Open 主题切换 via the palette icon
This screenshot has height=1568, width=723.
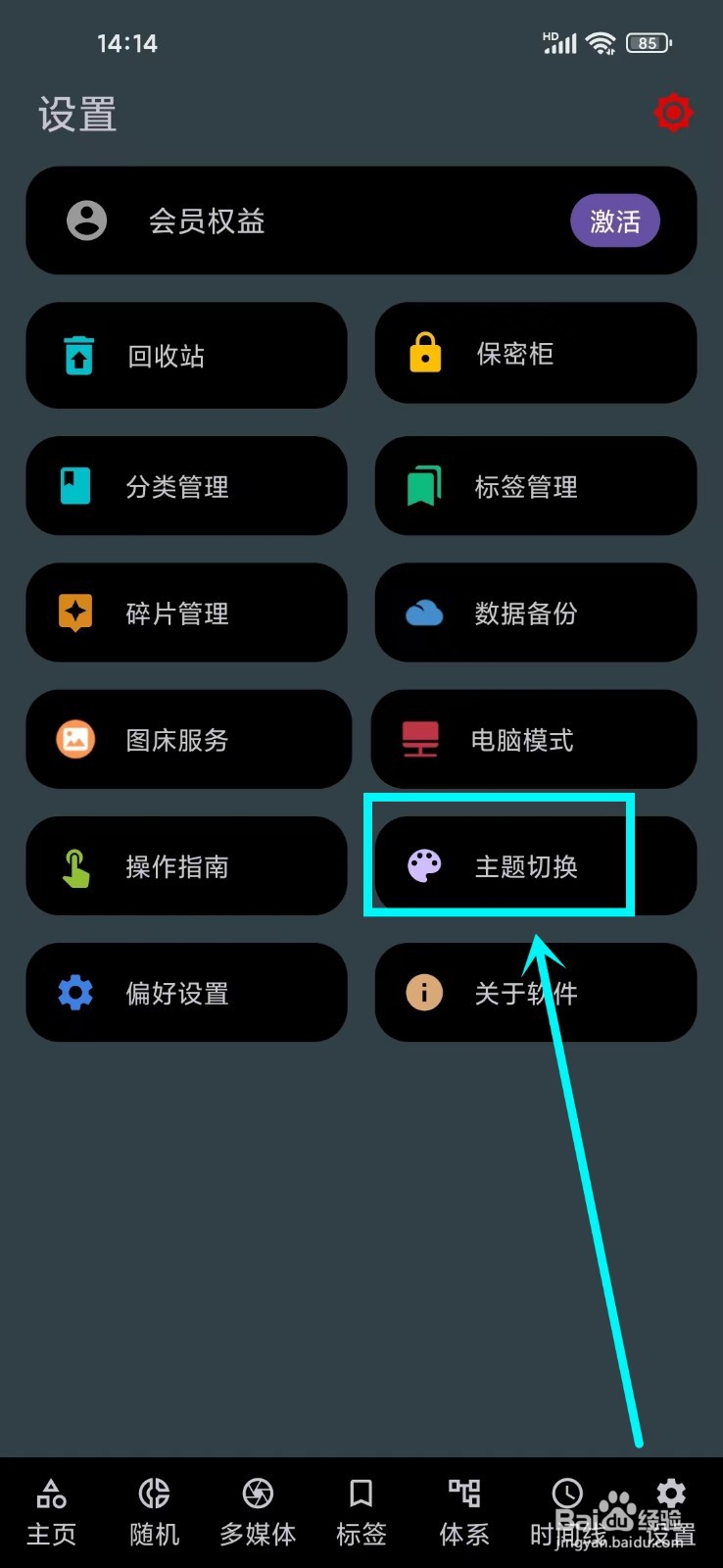(x=423, y=865)
